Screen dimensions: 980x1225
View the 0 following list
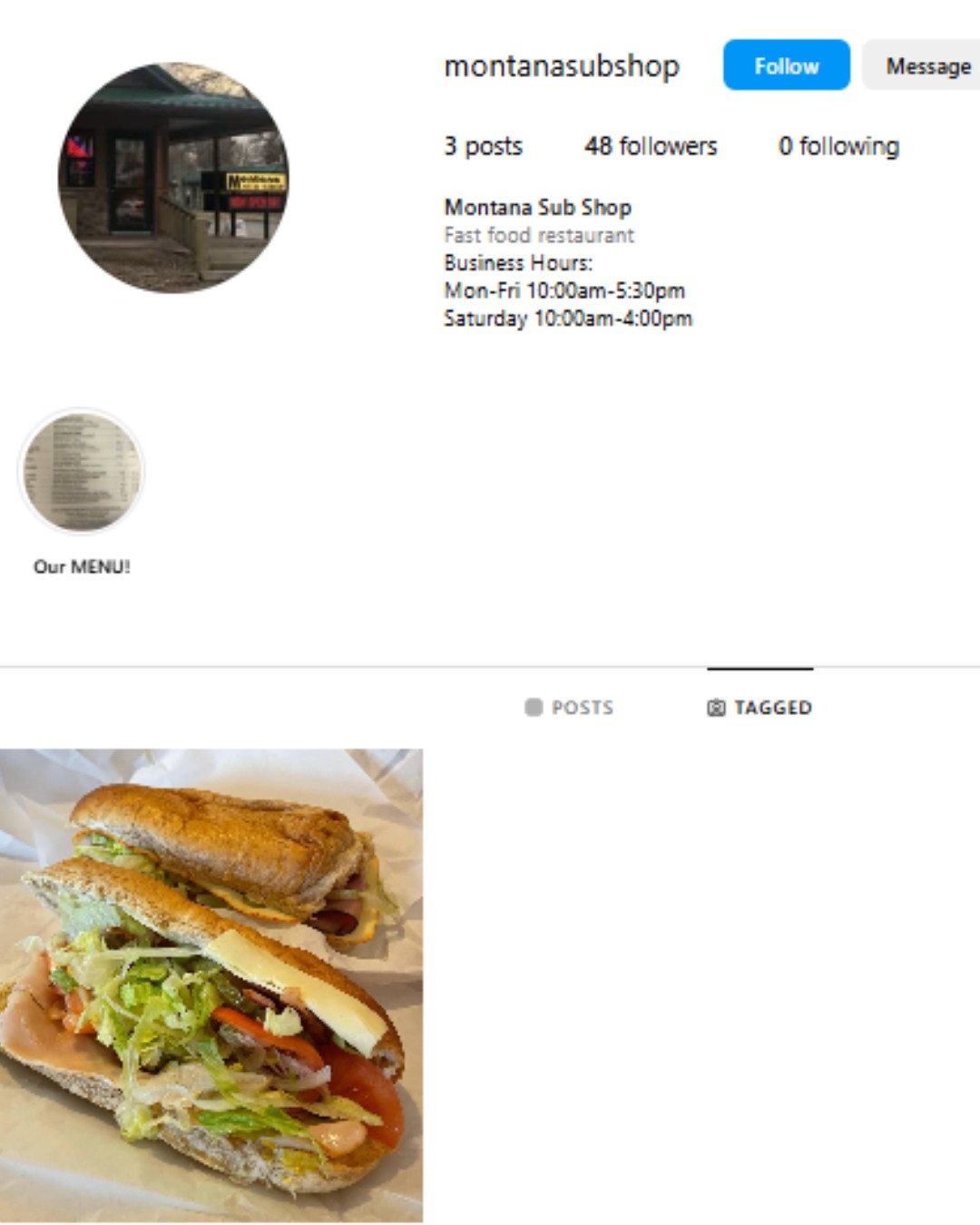tap(838, 146)
